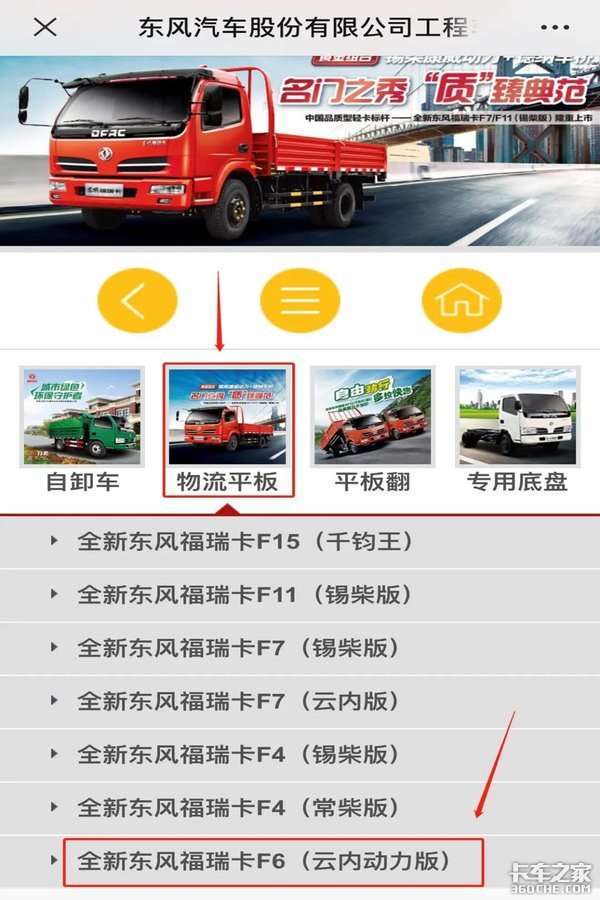The height and width of the screenshot is (900, 600).
Task: Open 全新东风福瑞卡F6（云内动力版）
Action: 264,860
